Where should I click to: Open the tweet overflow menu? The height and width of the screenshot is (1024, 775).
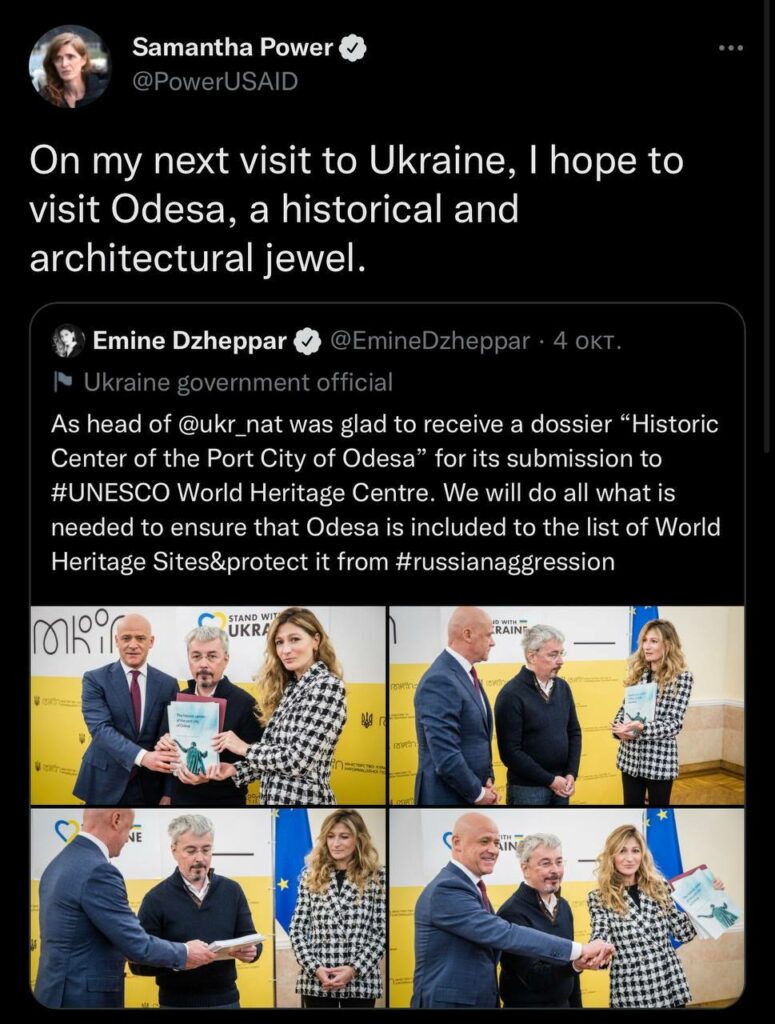pos(731,48)
